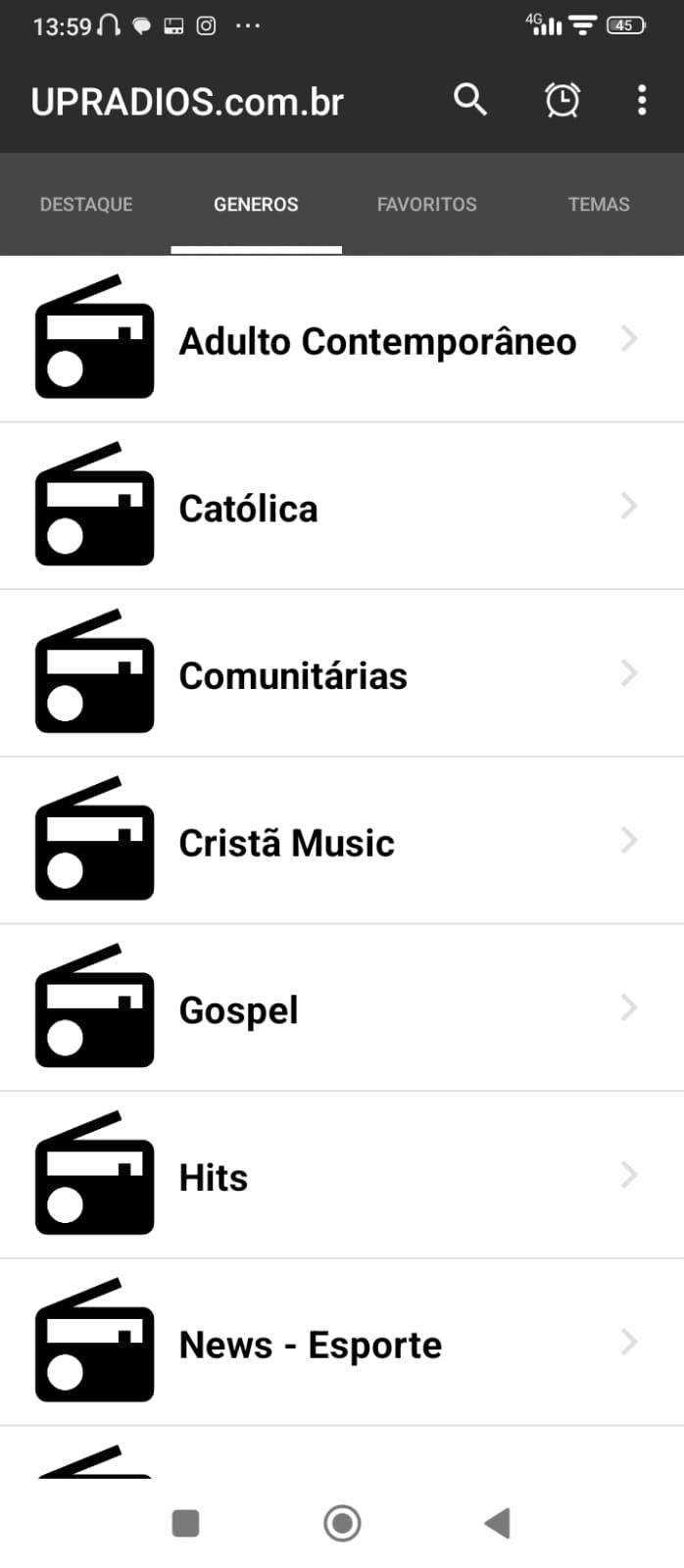Image resolution: width=684 pixels, height=1568 pixels.
Task: Open the Católica genre
Action: [342, 507]
